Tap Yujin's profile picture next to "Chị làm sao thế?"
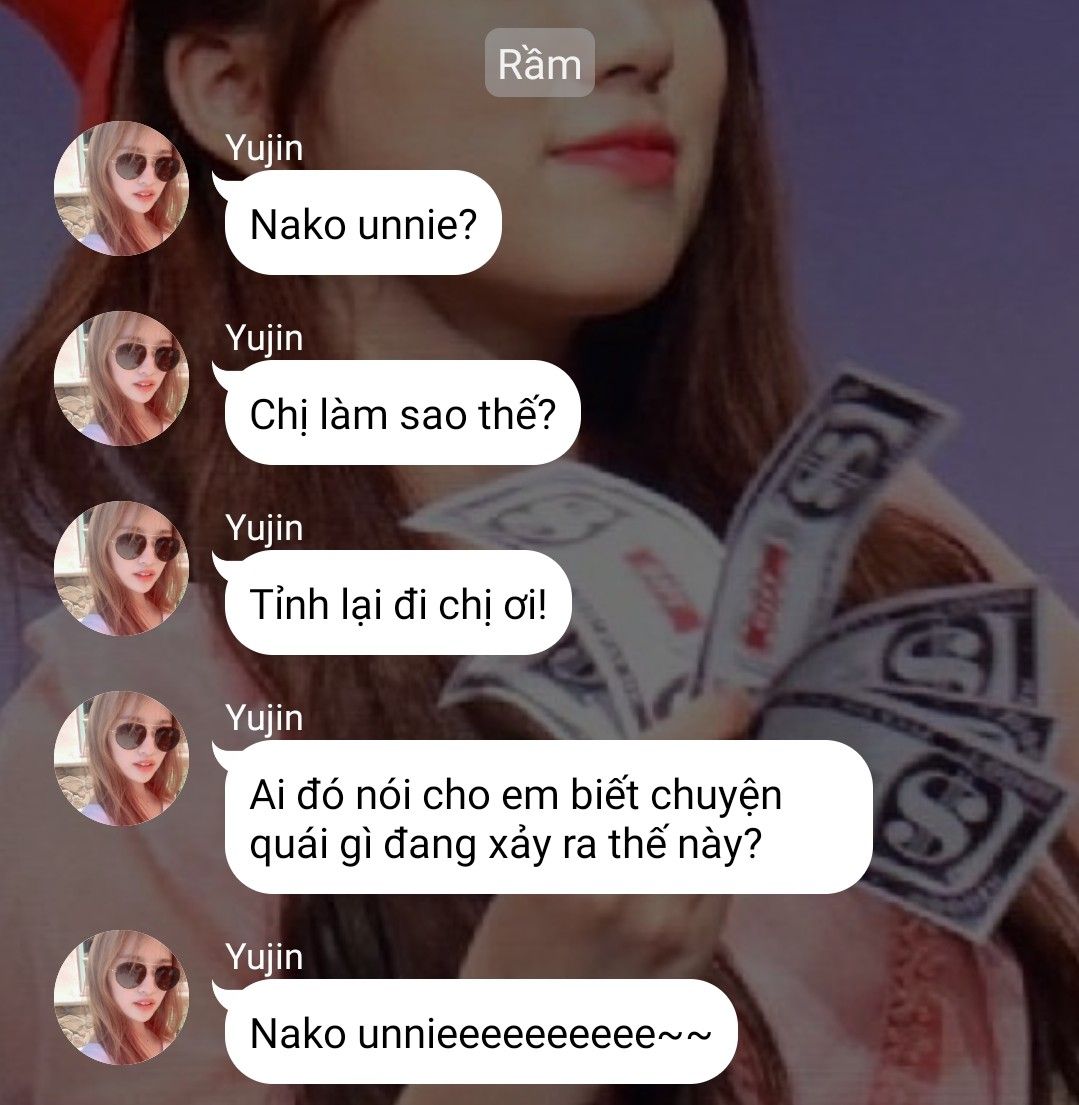The height and width of the screenshot is (1105, 1079). (x=121, y=378)
